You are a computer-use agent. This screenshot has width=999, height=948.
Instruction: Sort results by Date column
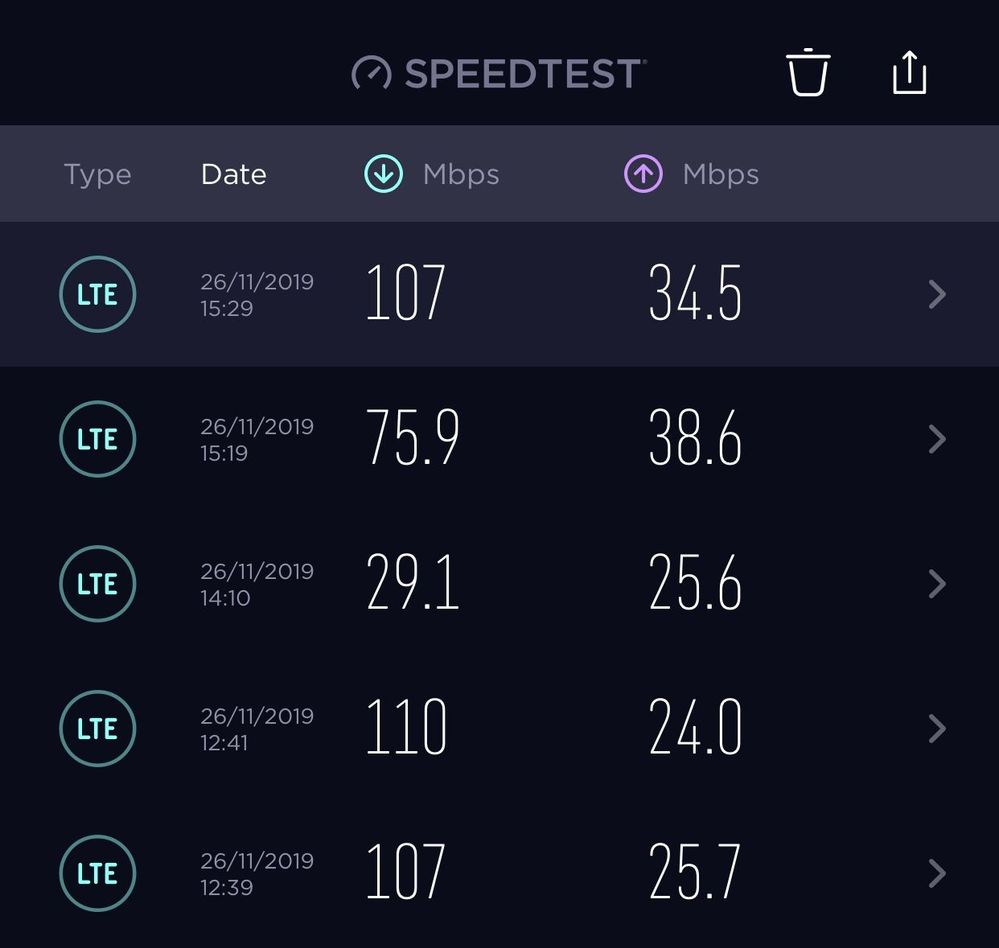233,174
